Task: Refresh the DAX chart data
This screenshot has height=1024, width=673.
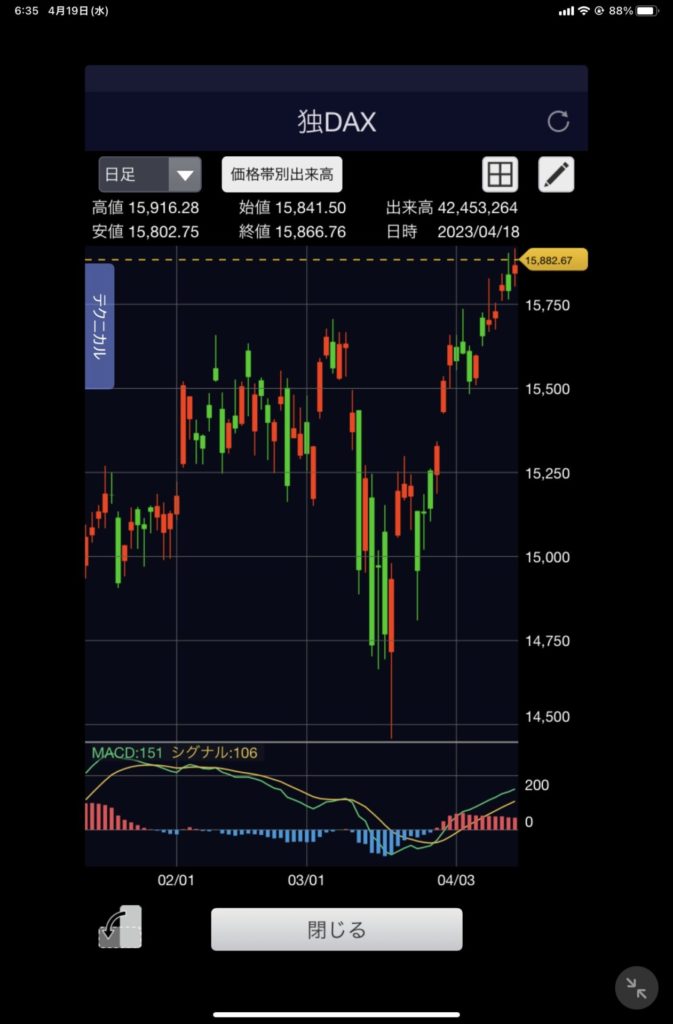Action: tap(558, 122)
